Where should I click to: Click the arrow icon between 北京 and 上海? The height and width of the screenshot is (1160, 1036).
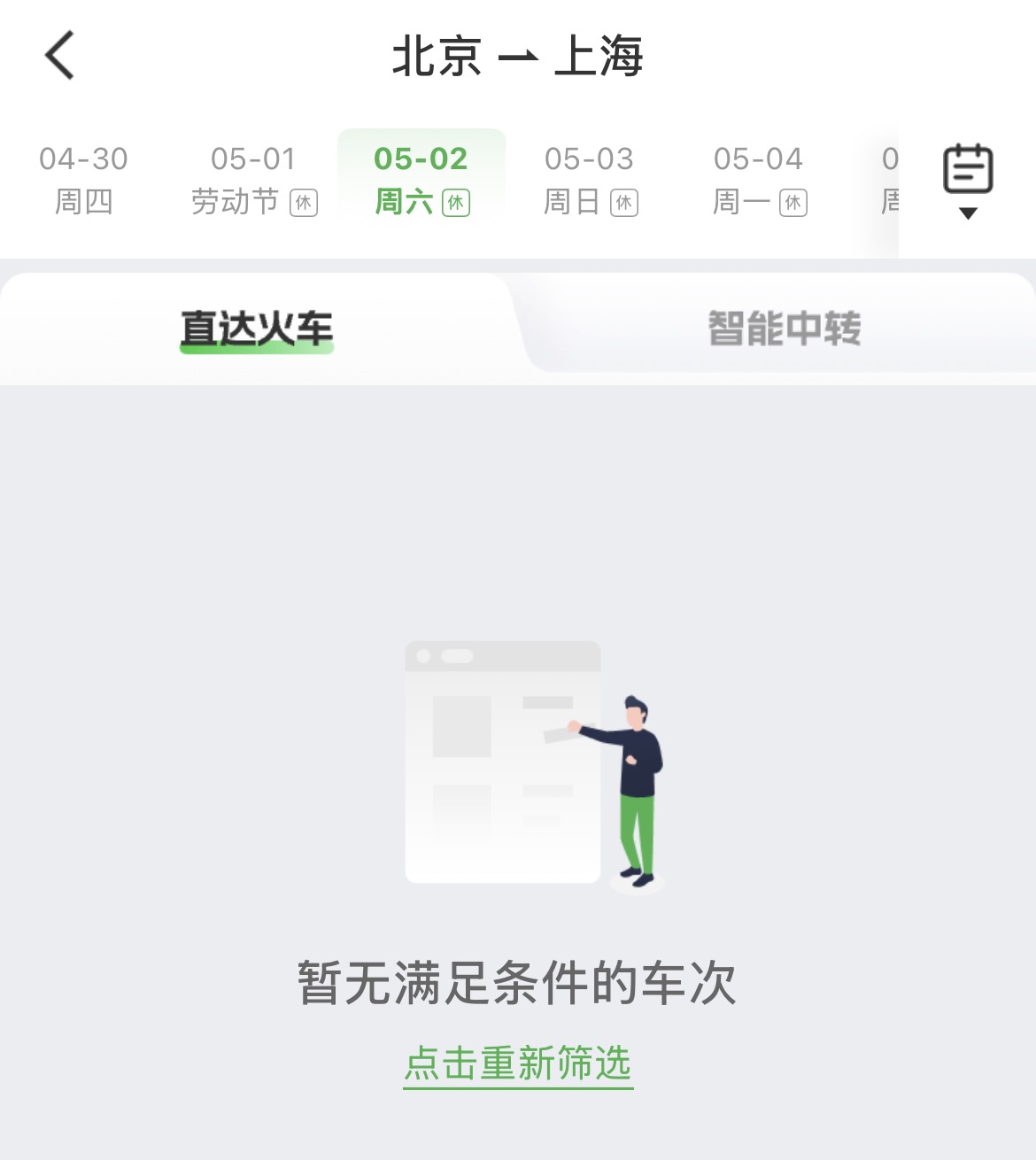click(x=517, y=57)
